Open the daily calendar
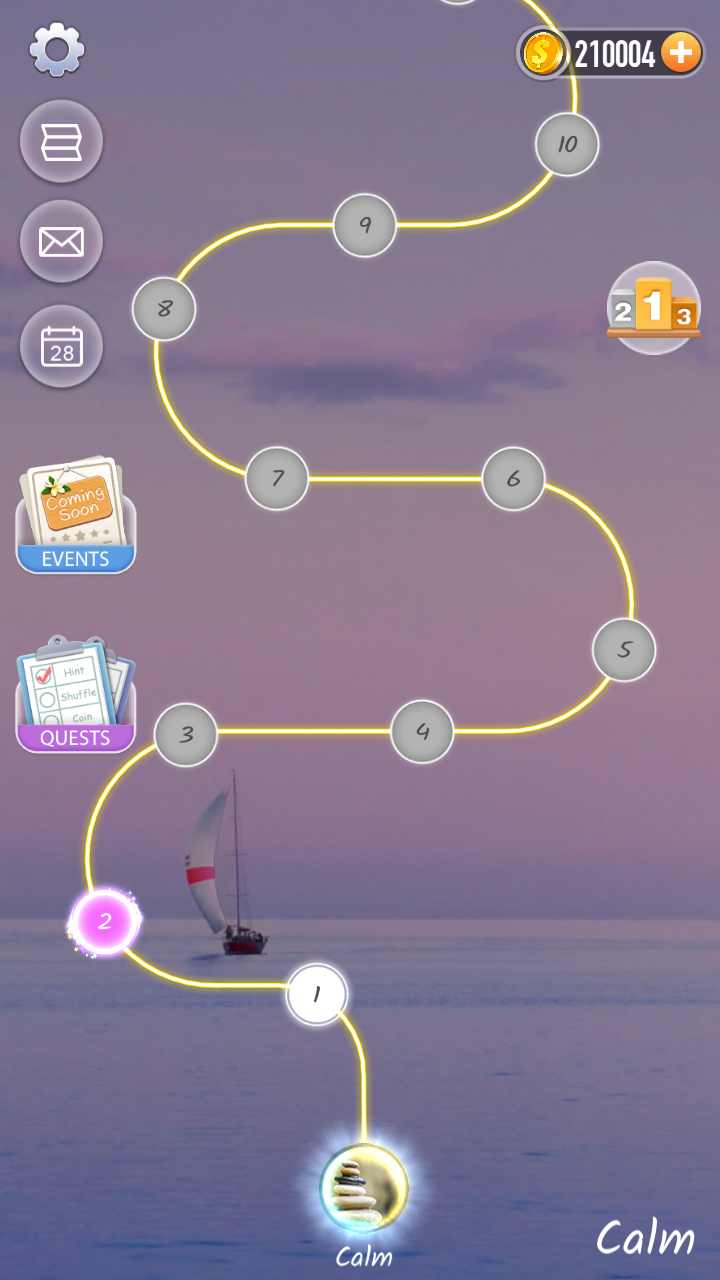This screenshot has height=1280, width=720. [61, 346]
